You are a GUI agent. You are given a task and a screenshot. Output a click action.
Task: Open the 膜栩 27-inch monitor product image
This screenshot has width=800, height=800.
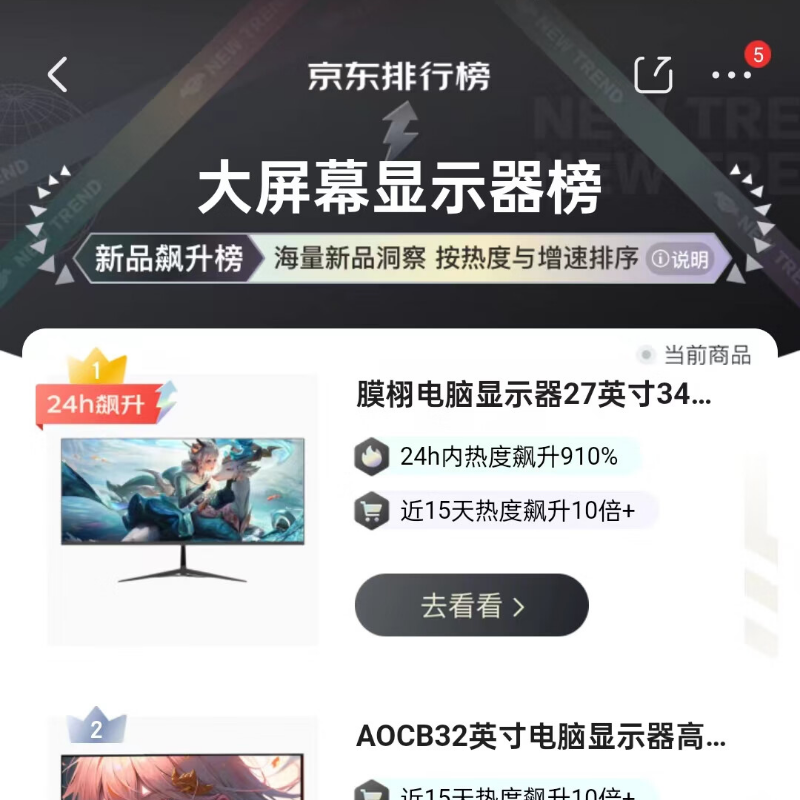pos(182,508)
